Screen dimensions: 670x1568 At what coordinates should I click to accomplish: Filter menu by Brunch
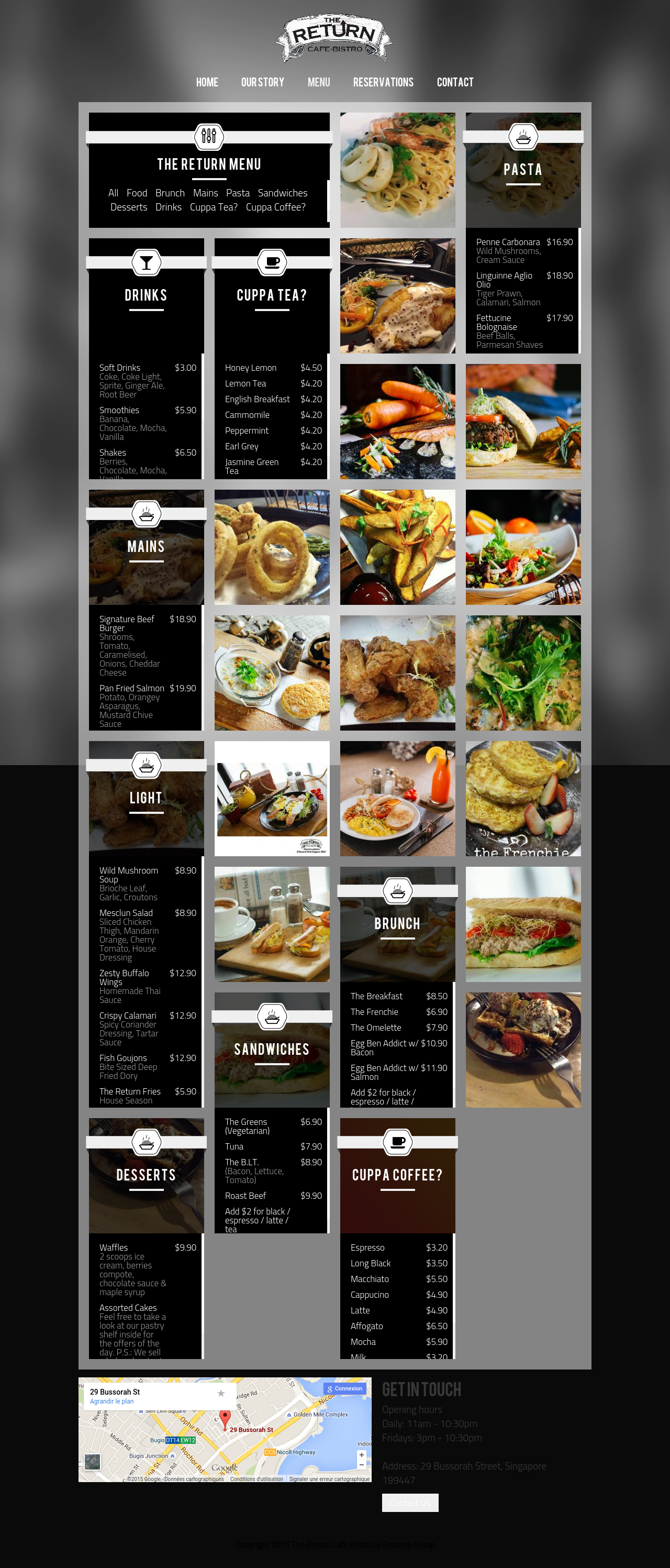tap(170, 193)
